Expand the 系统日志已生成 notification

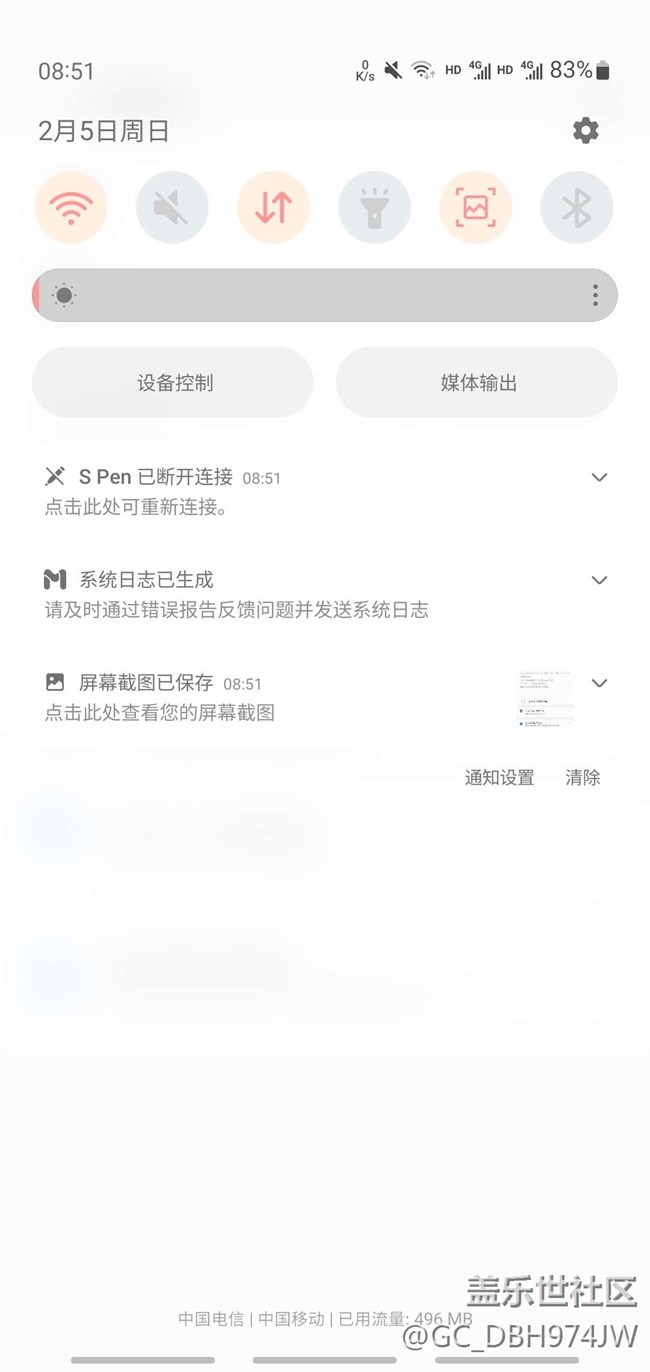[x=599, y=580]
